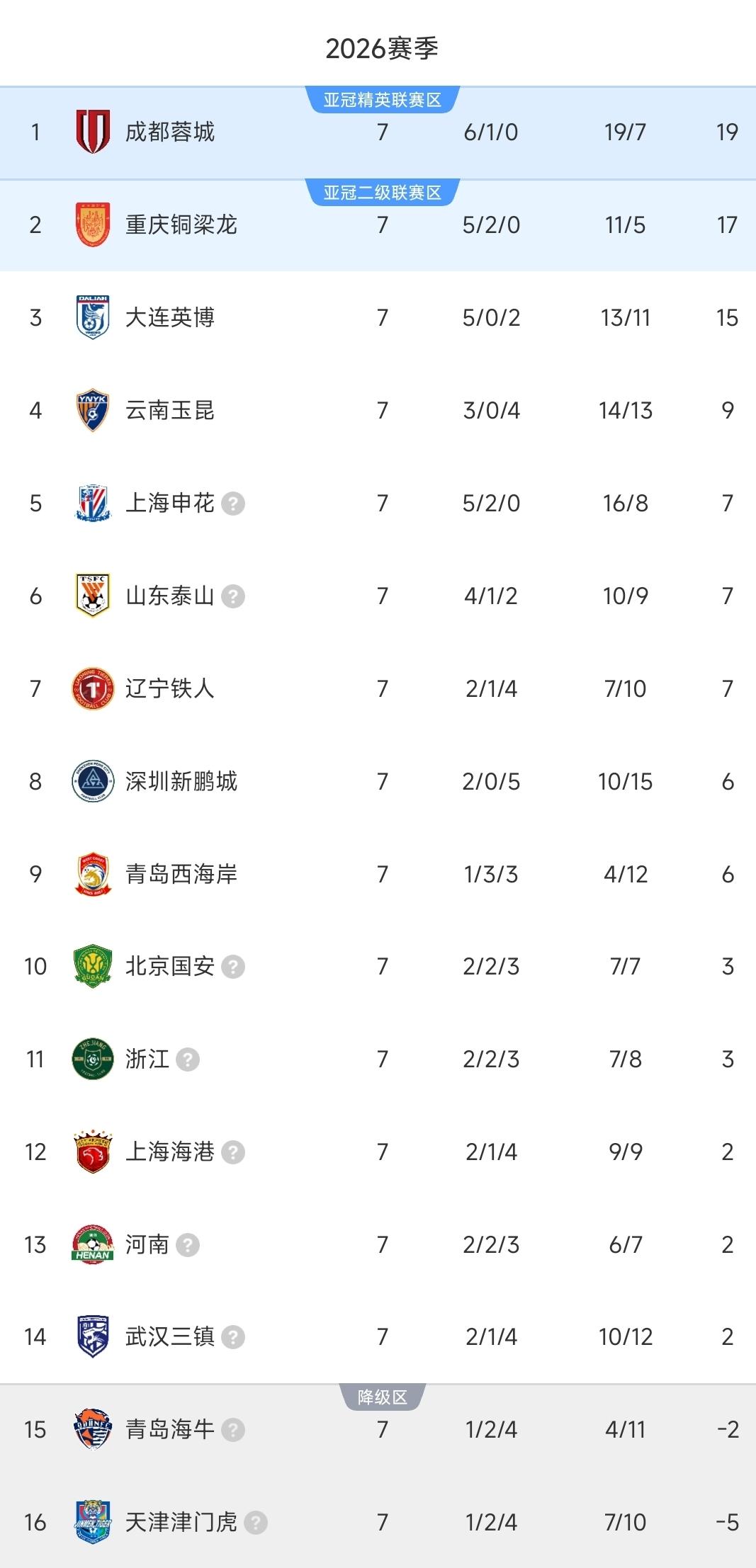Image resolution: width=756 pixels, height=1568 pixels.
Task: Expand the question icon next to 武汉三镇
Action: click(232, 1338)
